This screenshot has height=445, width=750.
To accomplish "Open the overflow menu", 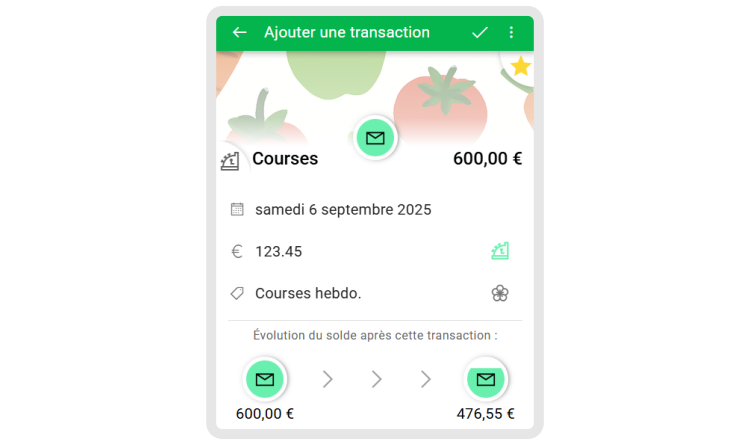I will [x=511, y=32].
